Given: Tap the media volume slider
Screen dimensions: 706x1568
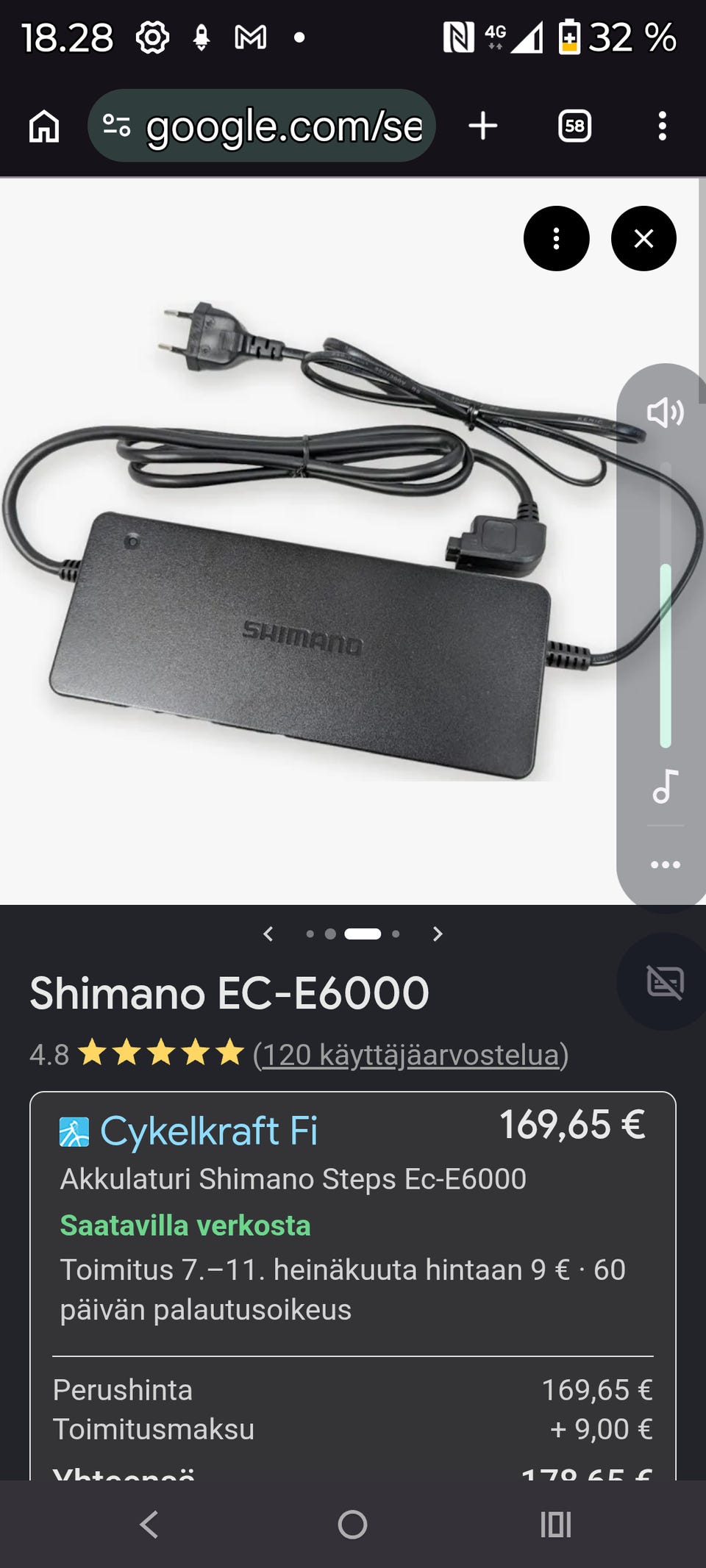Looking at the screenshot, I should (x=666, y=605).
